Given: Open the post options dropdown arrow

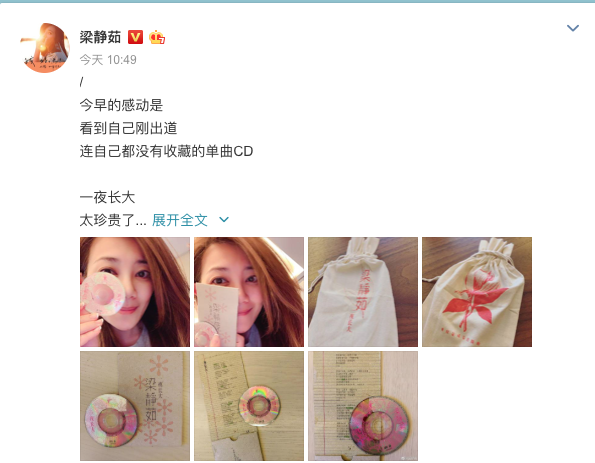Looking at the screenshot, I should 573,28.
